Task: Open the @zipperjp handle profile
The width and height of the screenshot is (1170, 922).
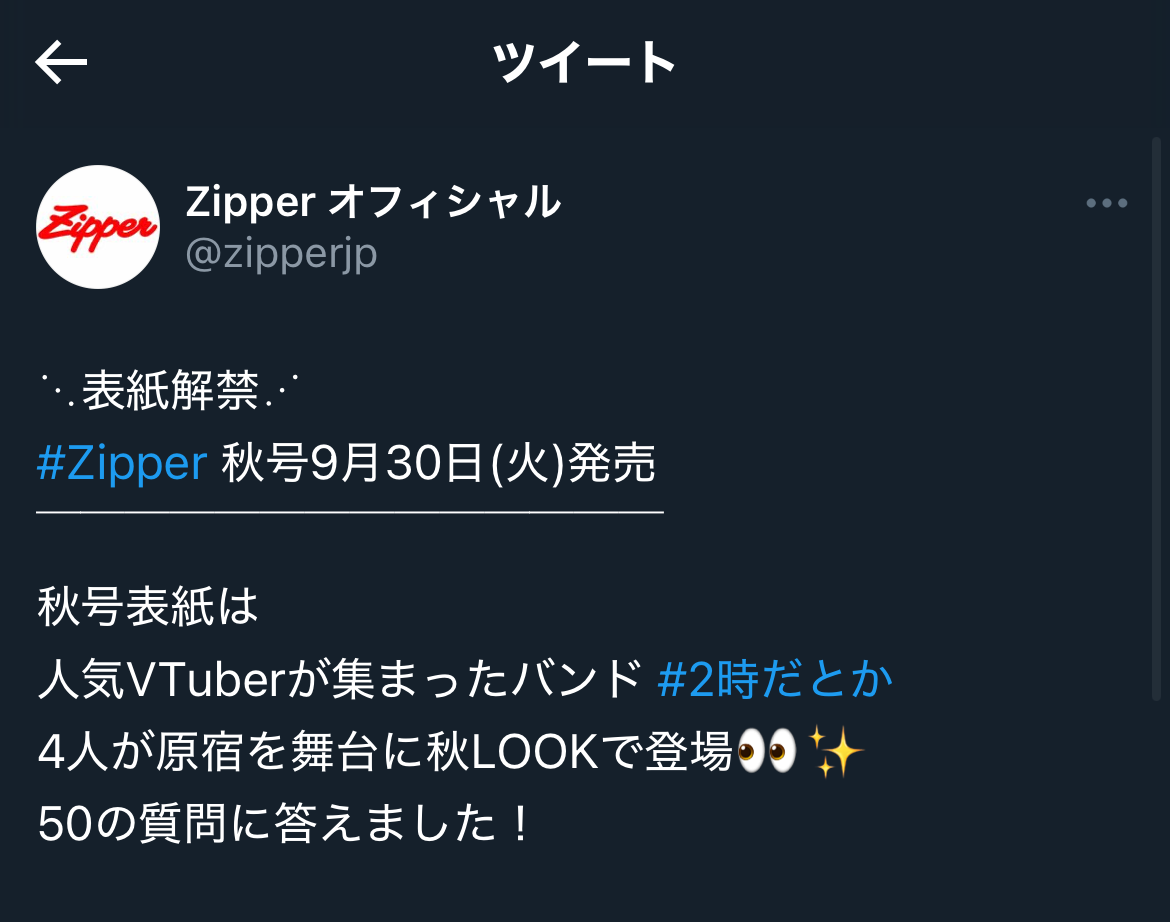Action: point(281,254)
